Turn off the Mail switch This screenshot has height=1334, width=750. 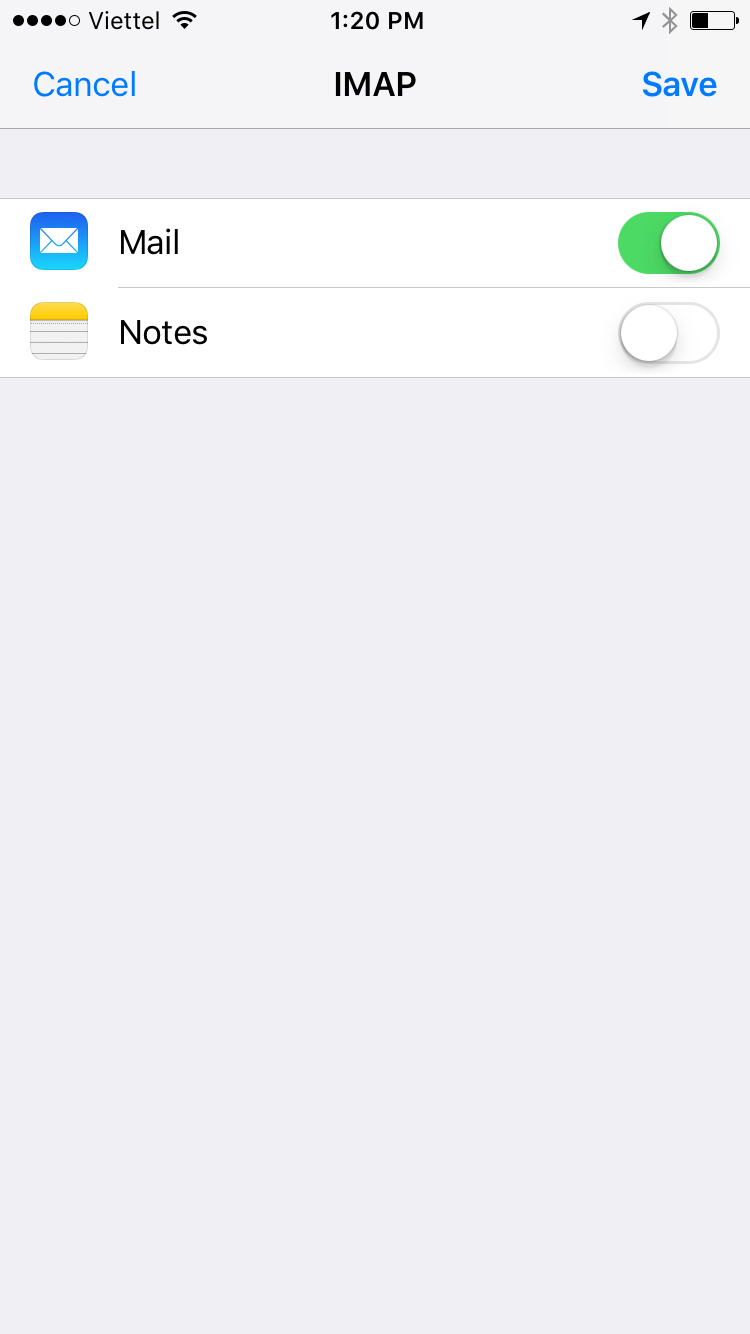[668, 243]
